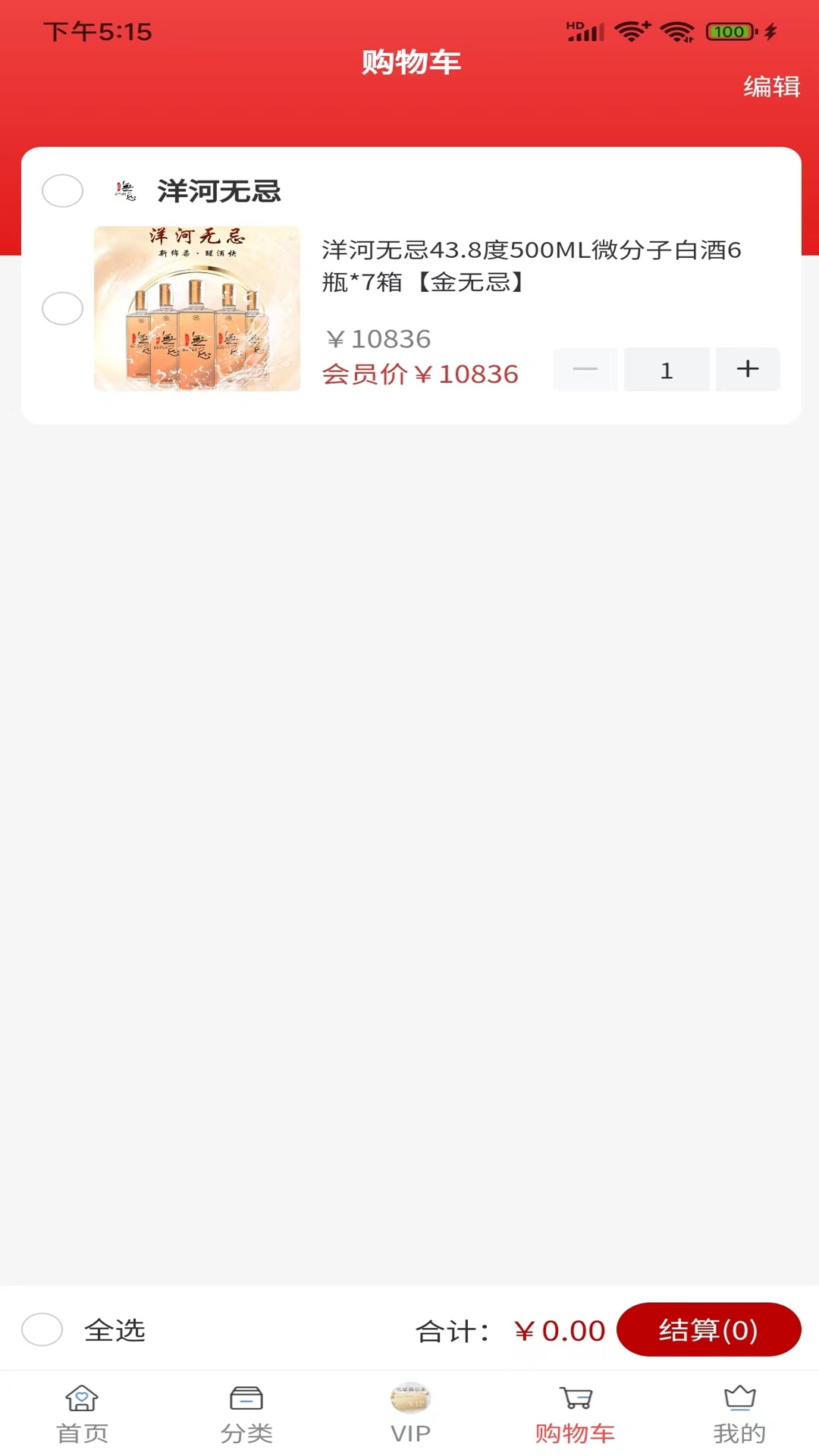819x1456 pixels.
Task: Open the 洋河无忌 store name
Action: 218,191
